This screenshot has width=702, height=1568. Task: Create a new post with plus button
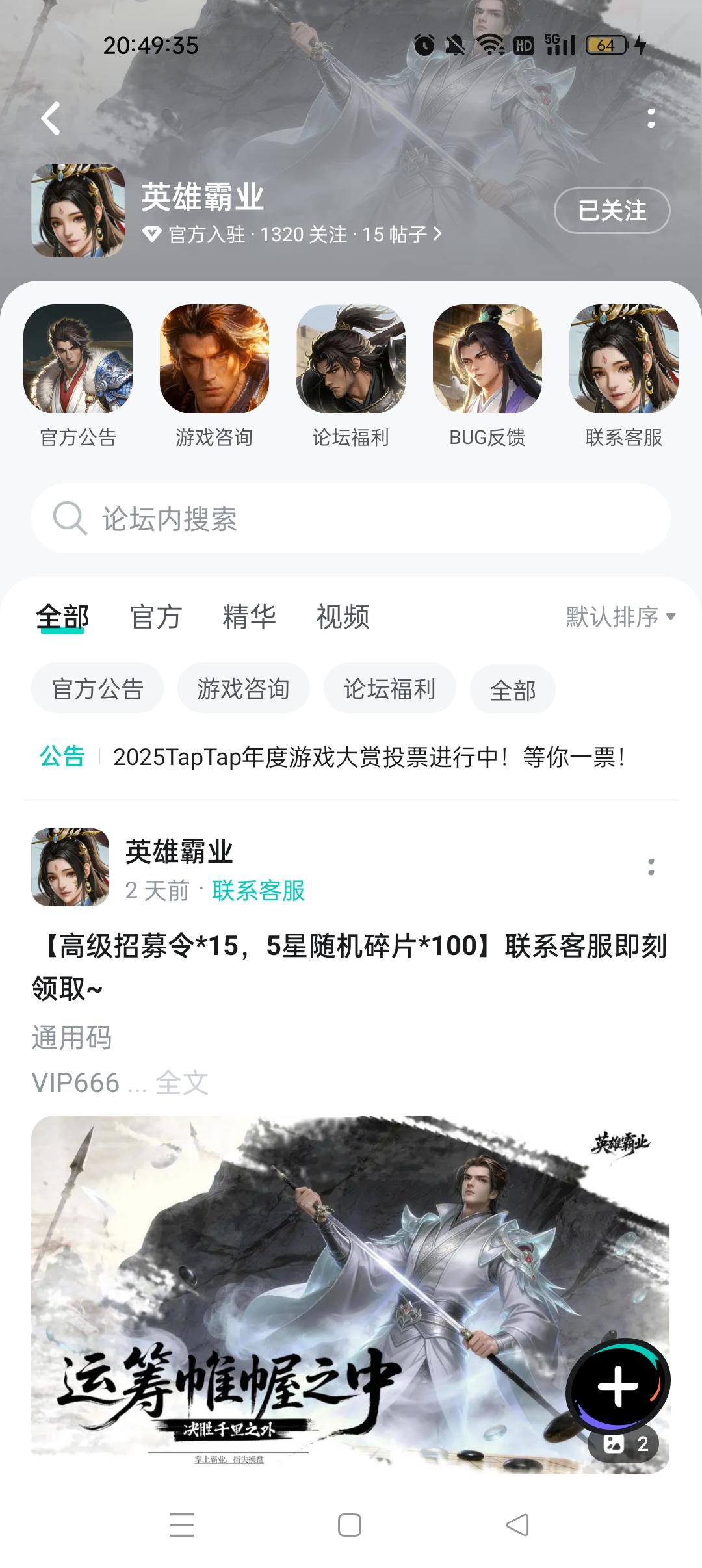(618, 1385)
